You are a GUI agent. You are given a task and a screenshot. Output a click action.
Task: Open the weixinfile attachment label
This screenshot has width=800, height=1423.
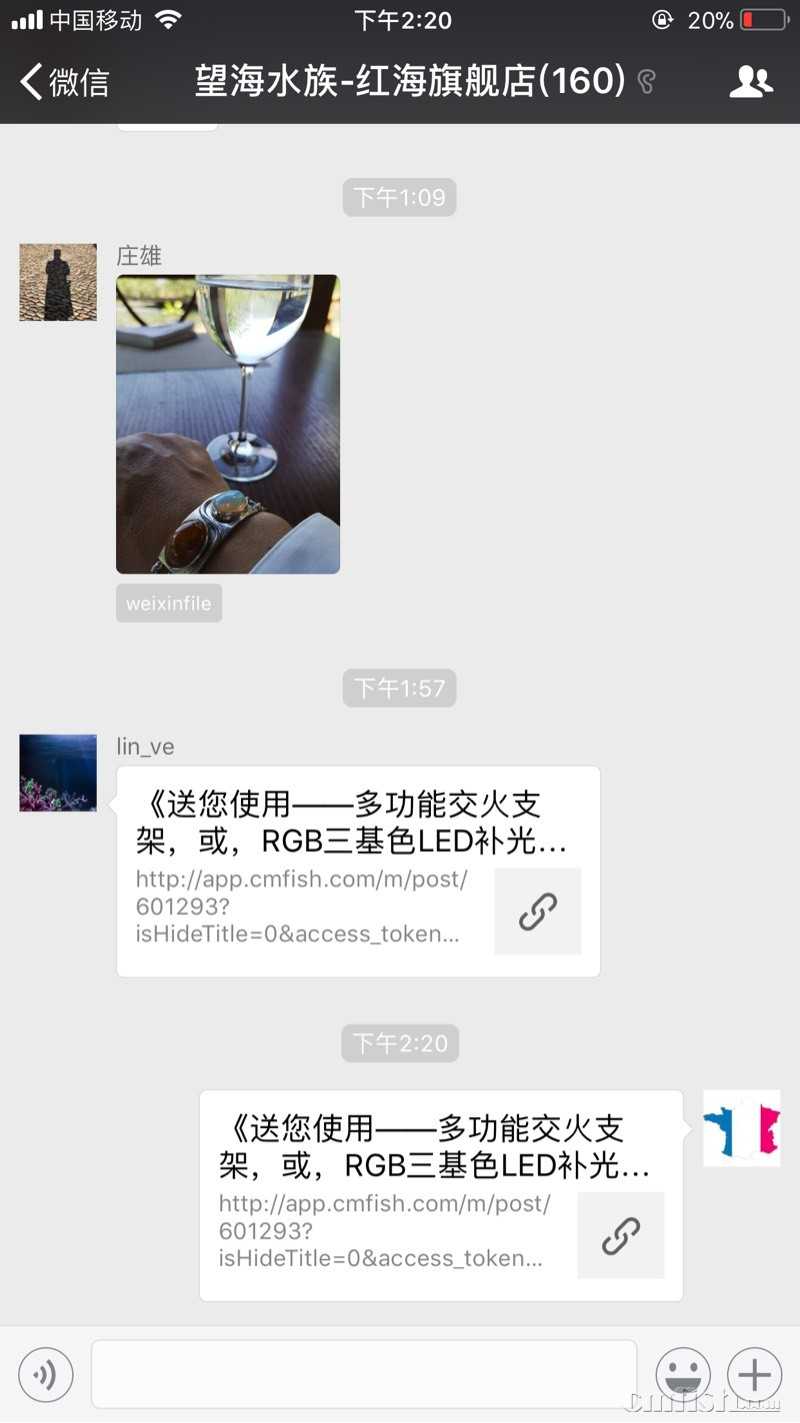click(168, 602)
